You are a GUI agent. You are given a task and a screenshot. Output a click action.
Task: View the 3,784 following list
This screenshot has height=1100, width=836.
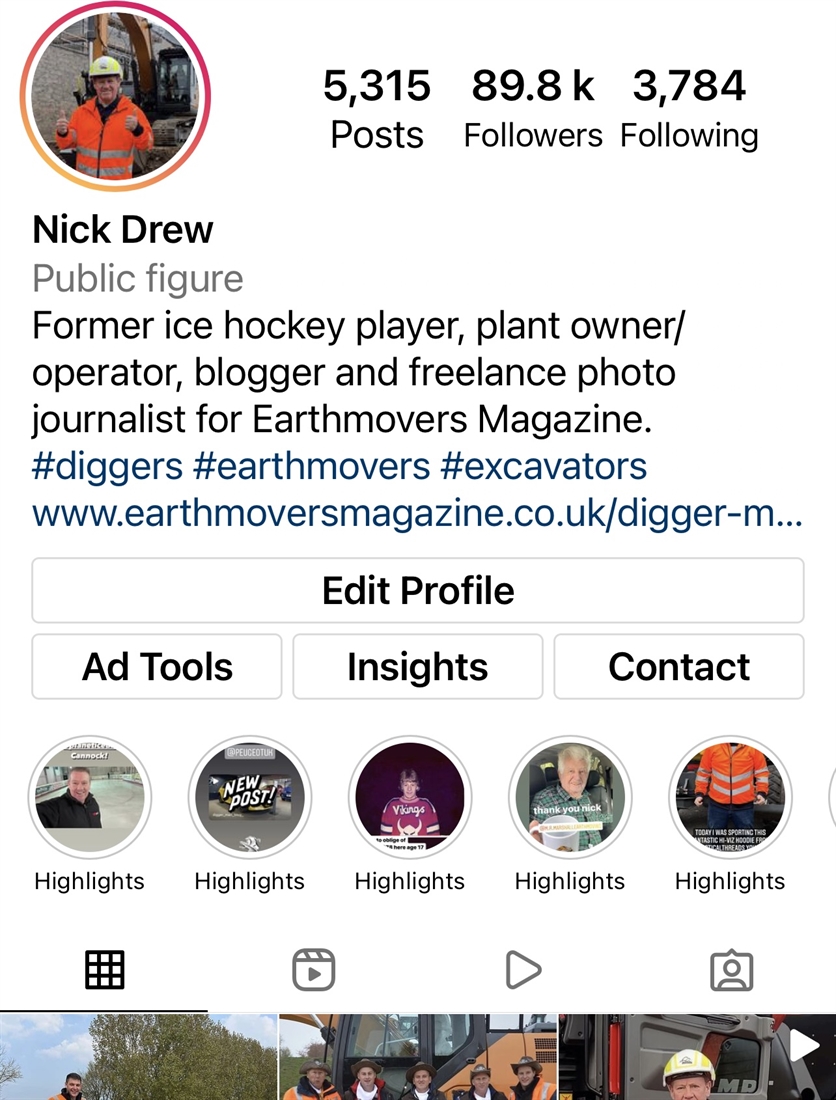tap(689, 110)
